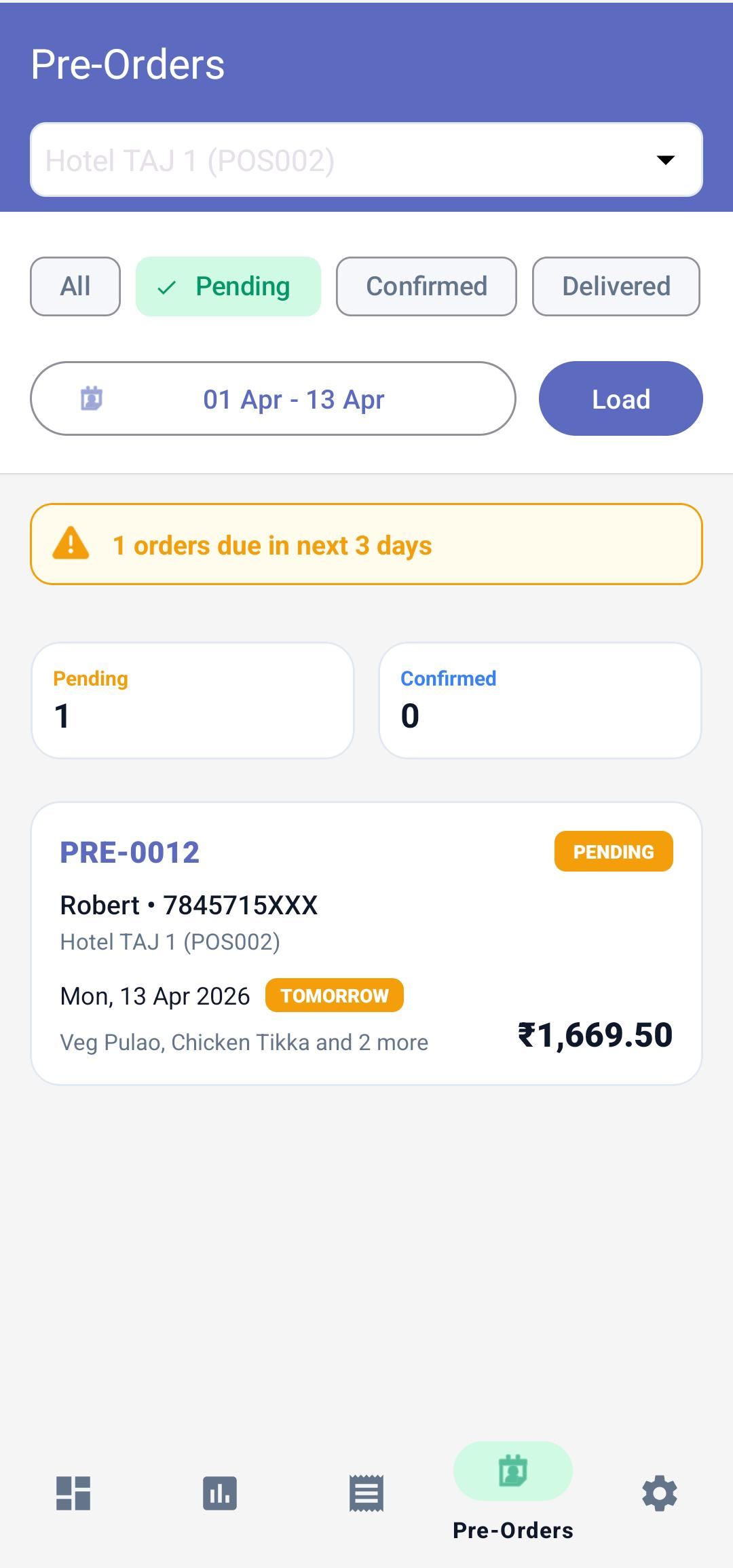Image resolution: width=733 pixels, height=1568 pixels.
Task: Enable the Confirmed filter chip
Action: [x=426, y=286]
